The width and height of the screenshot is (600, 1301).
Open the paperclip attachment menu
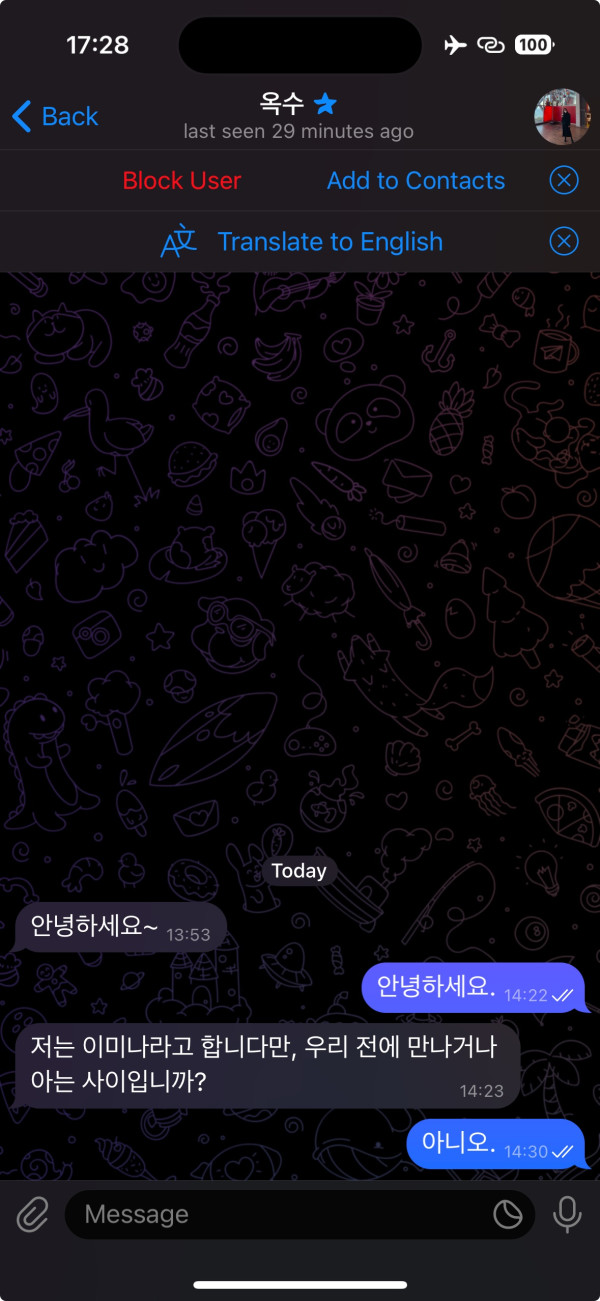32,1215
